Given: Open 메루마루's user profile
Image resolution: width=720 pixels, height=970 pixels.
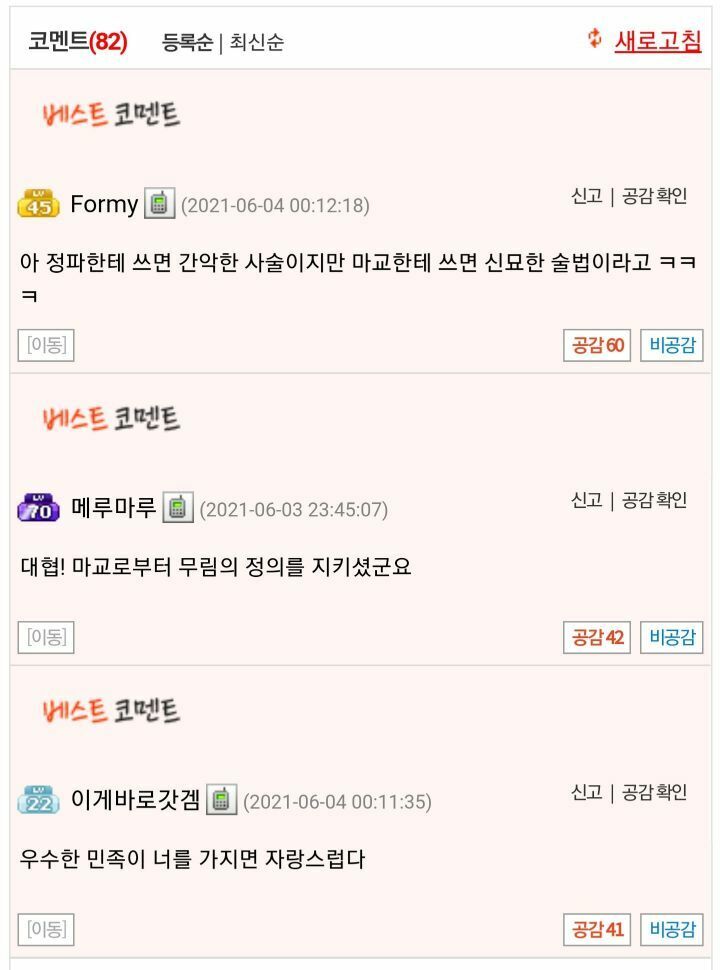Looking at the screenshot, I should tap(113, 508).
